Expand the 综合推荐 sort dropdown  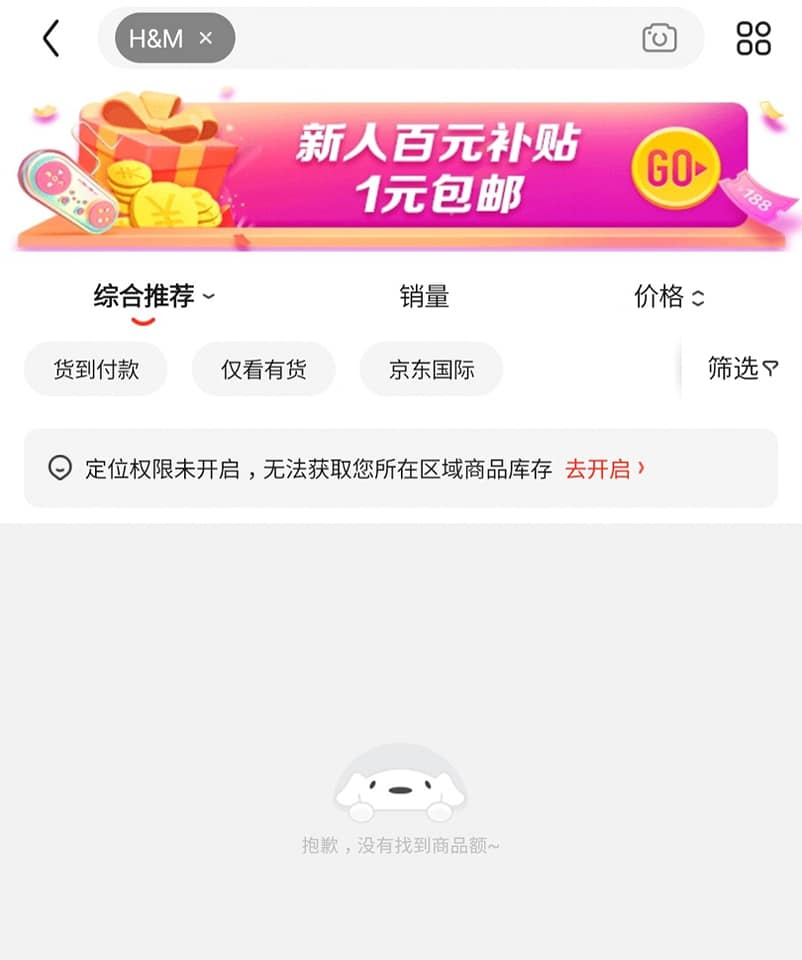click(153, 297)
